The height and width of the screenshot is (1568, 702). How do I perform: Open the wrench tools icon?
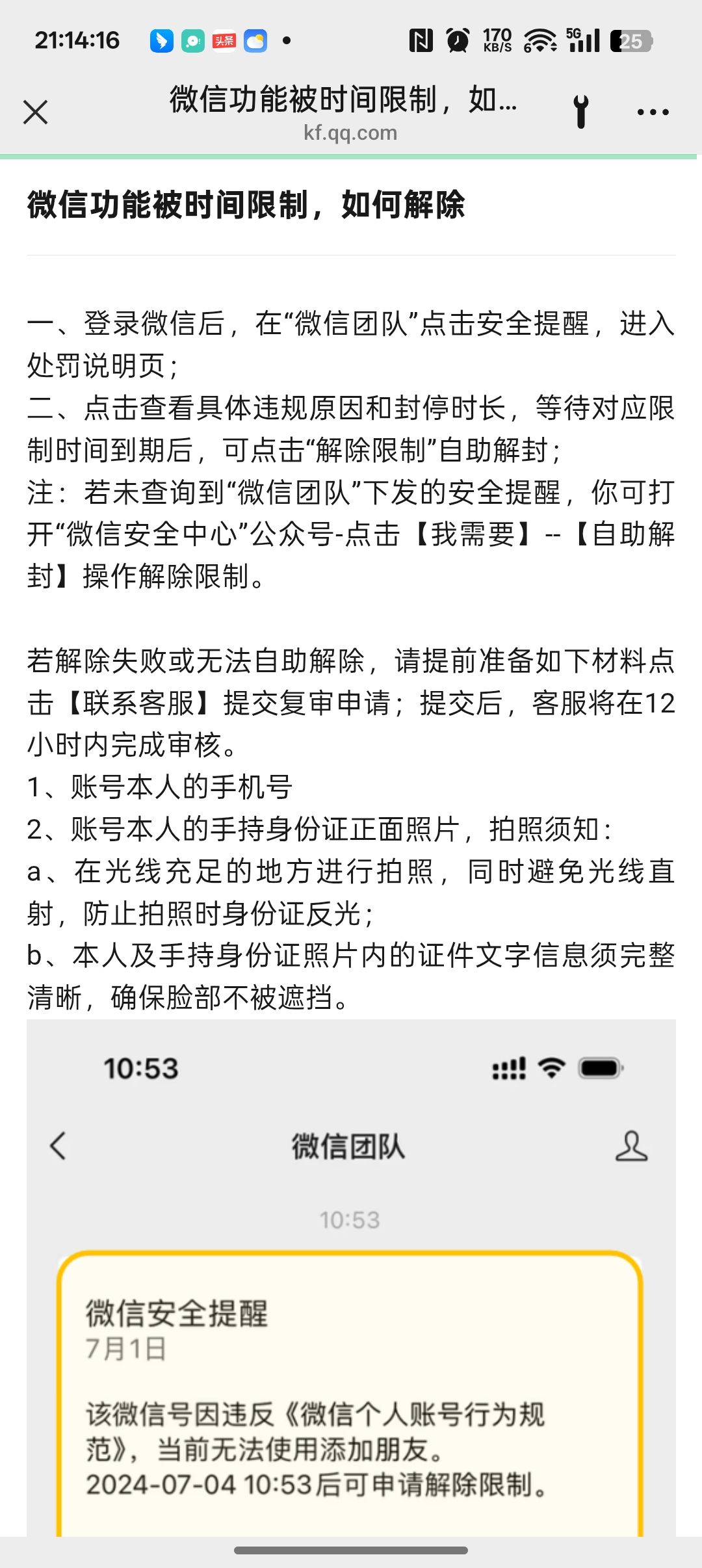(581, 112)
